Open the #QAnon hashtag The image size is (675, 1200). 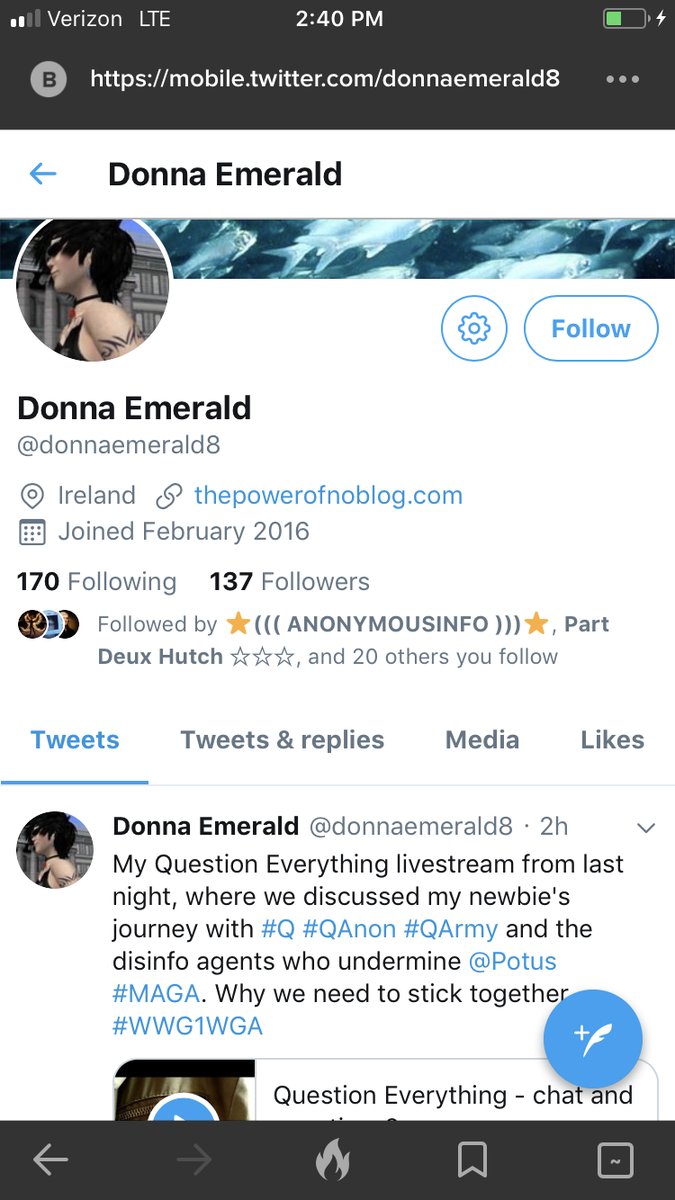349,929
